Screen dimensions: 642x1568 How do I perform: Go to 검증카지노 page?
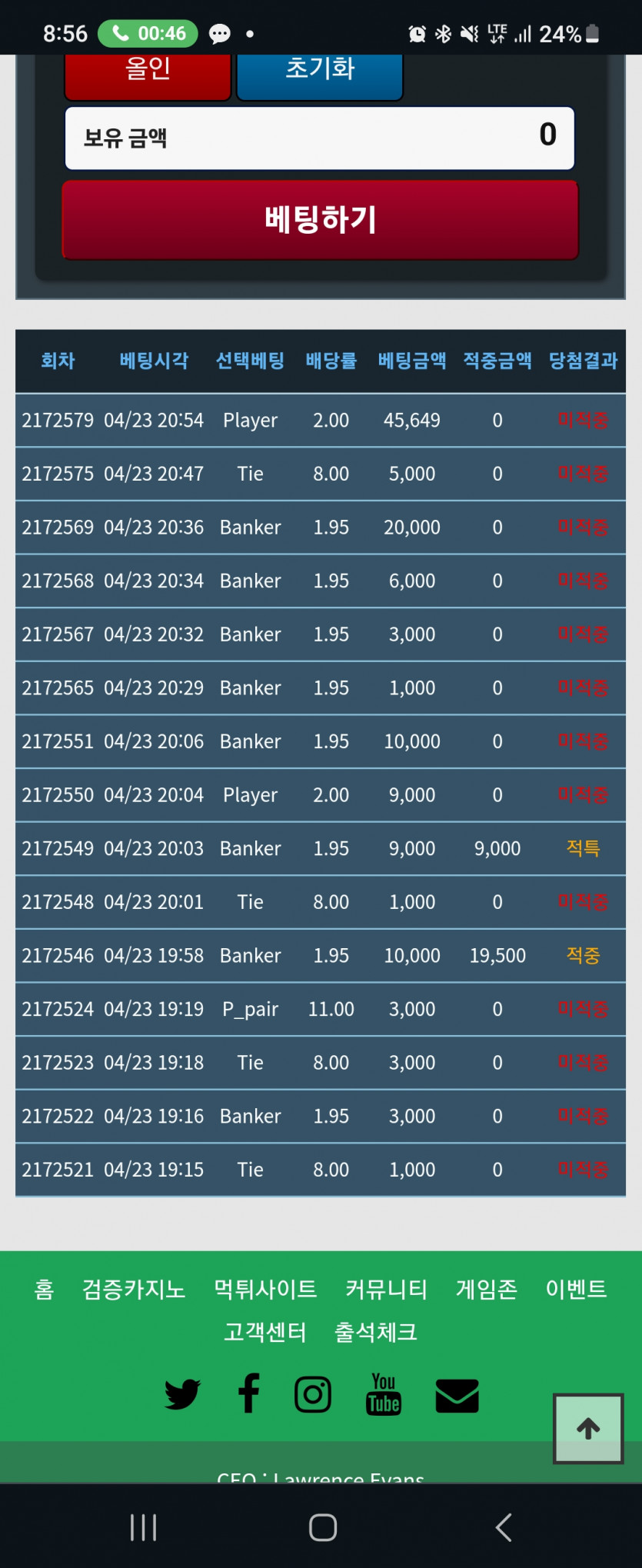coord(134,1289)
